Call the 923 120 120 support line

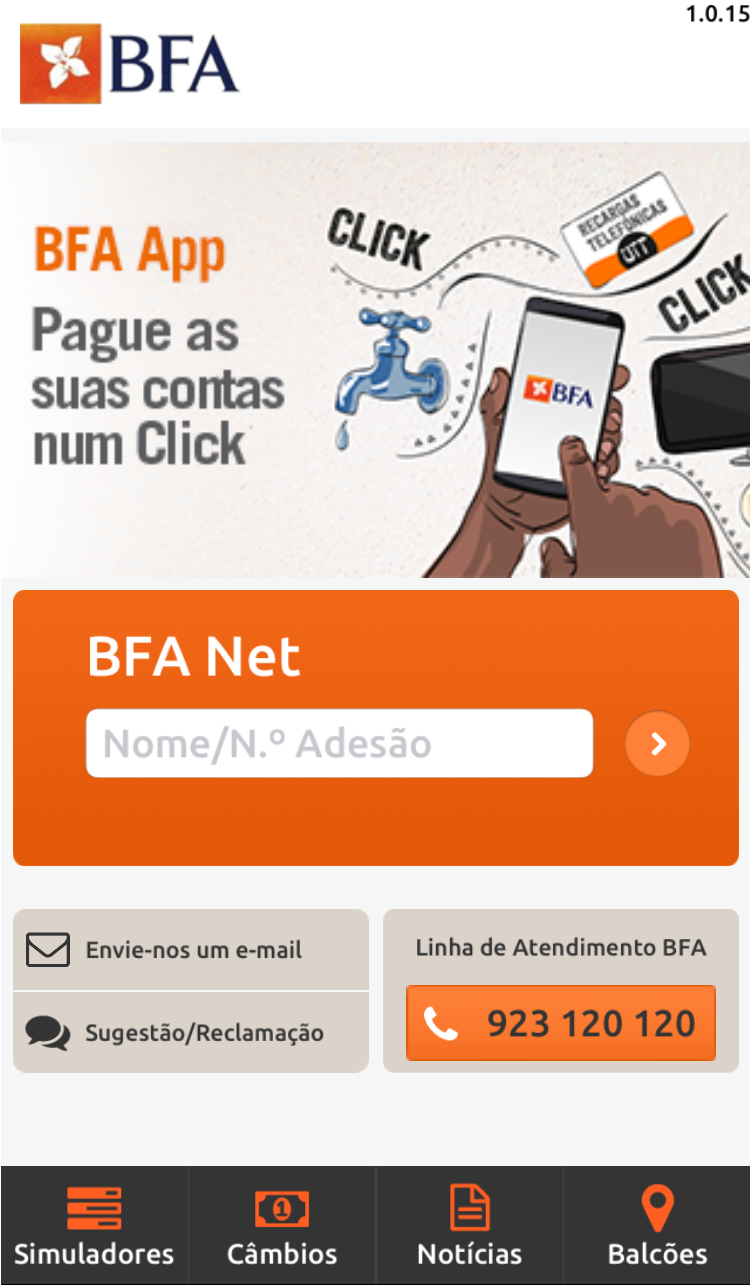pos(561,1023)
